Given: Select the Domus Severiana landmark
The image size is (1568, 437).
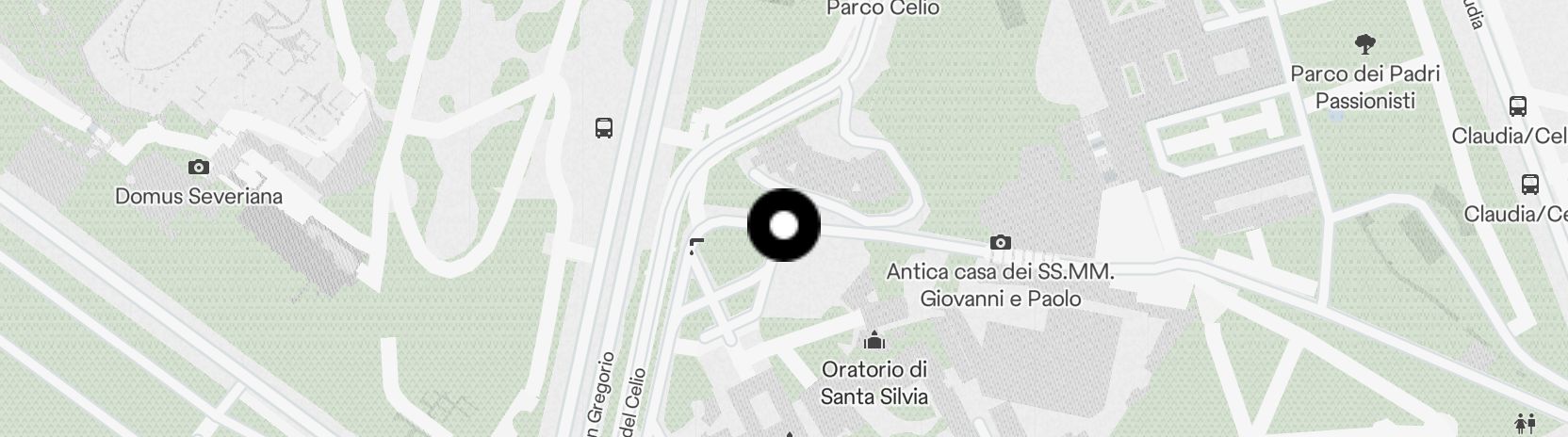Looking at the screenshot, I should tap(199, 168).
